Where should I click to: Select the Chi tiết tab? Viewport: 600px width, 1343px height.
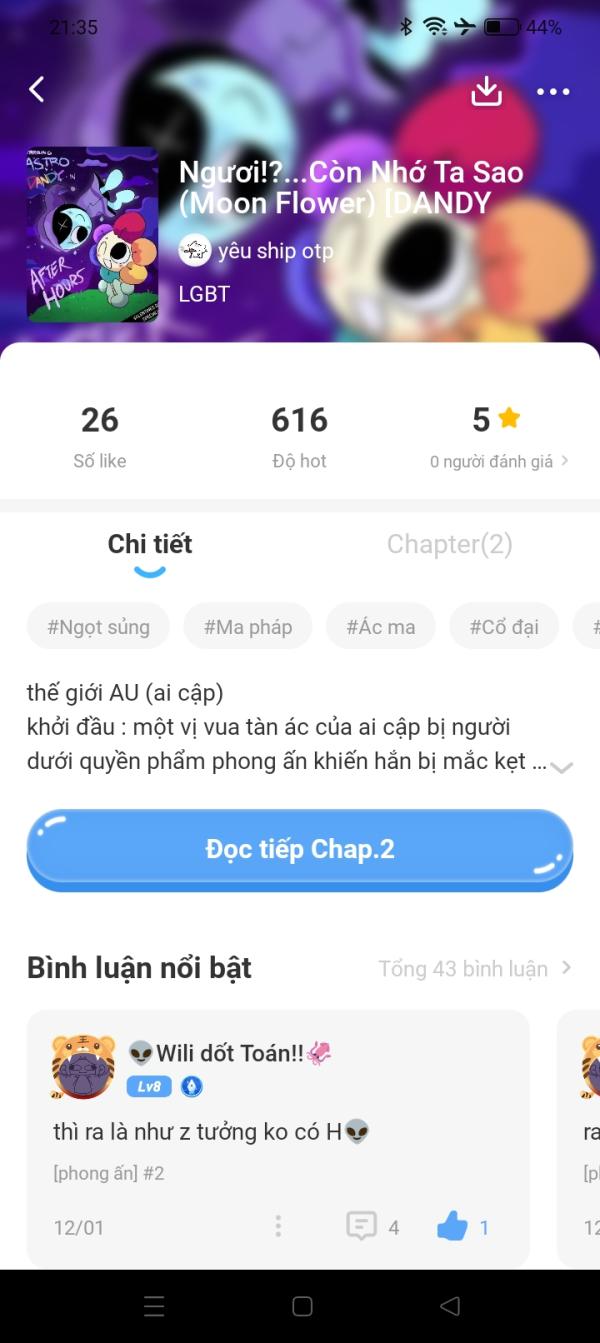tap(150, 544)
